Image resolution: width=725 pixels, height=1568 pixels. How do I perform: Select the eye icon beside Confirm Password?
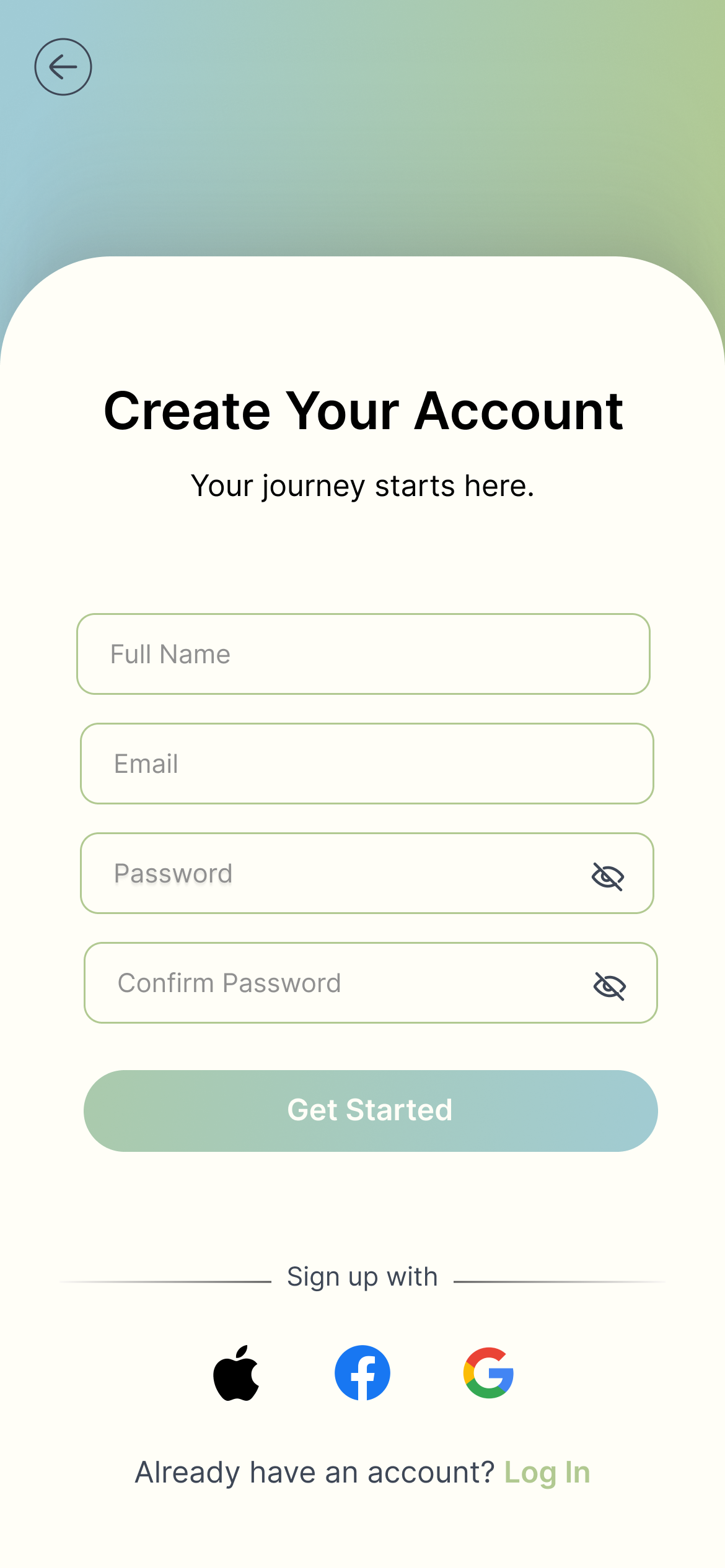(x=608, y=985)
